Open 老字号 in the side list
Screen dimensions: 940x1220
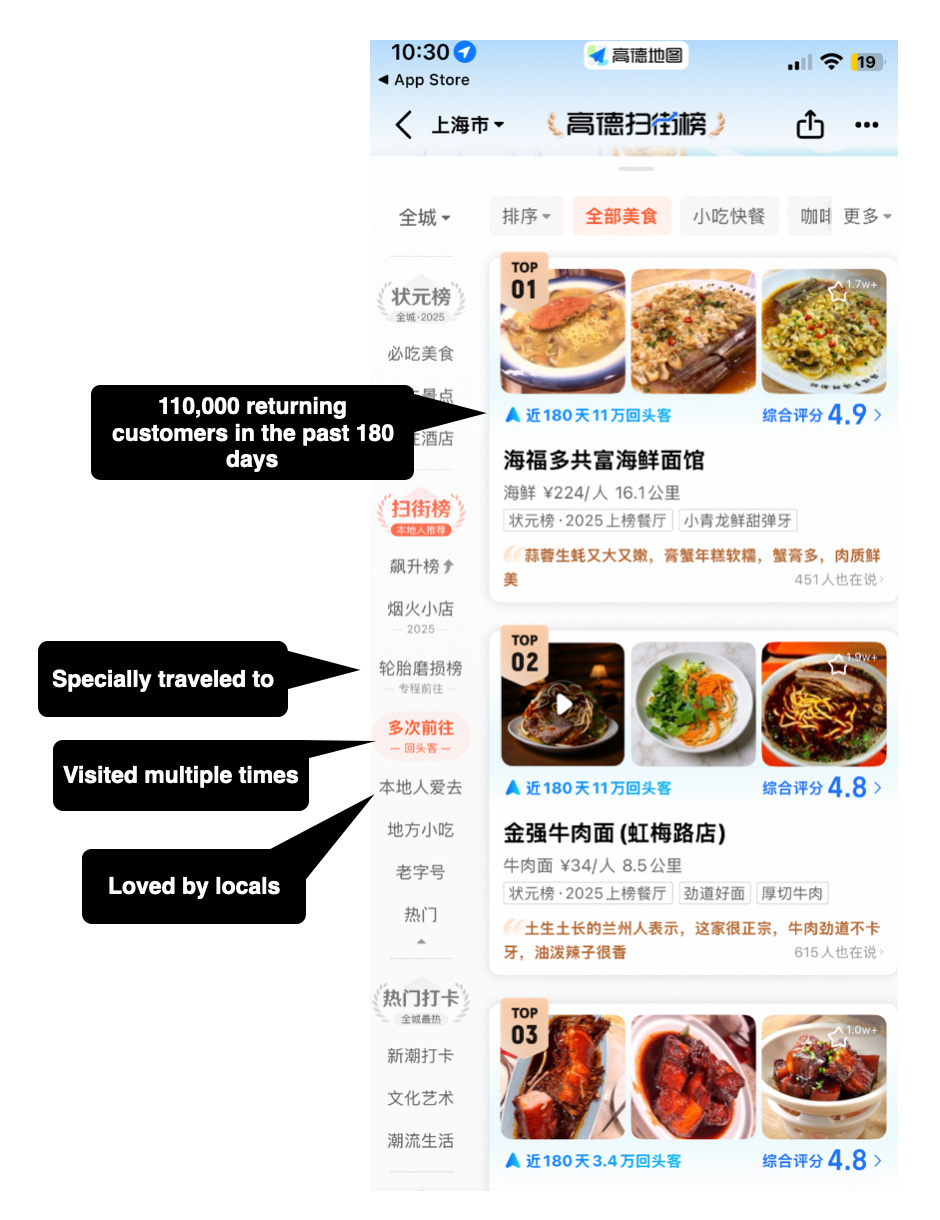click(421, 872)
